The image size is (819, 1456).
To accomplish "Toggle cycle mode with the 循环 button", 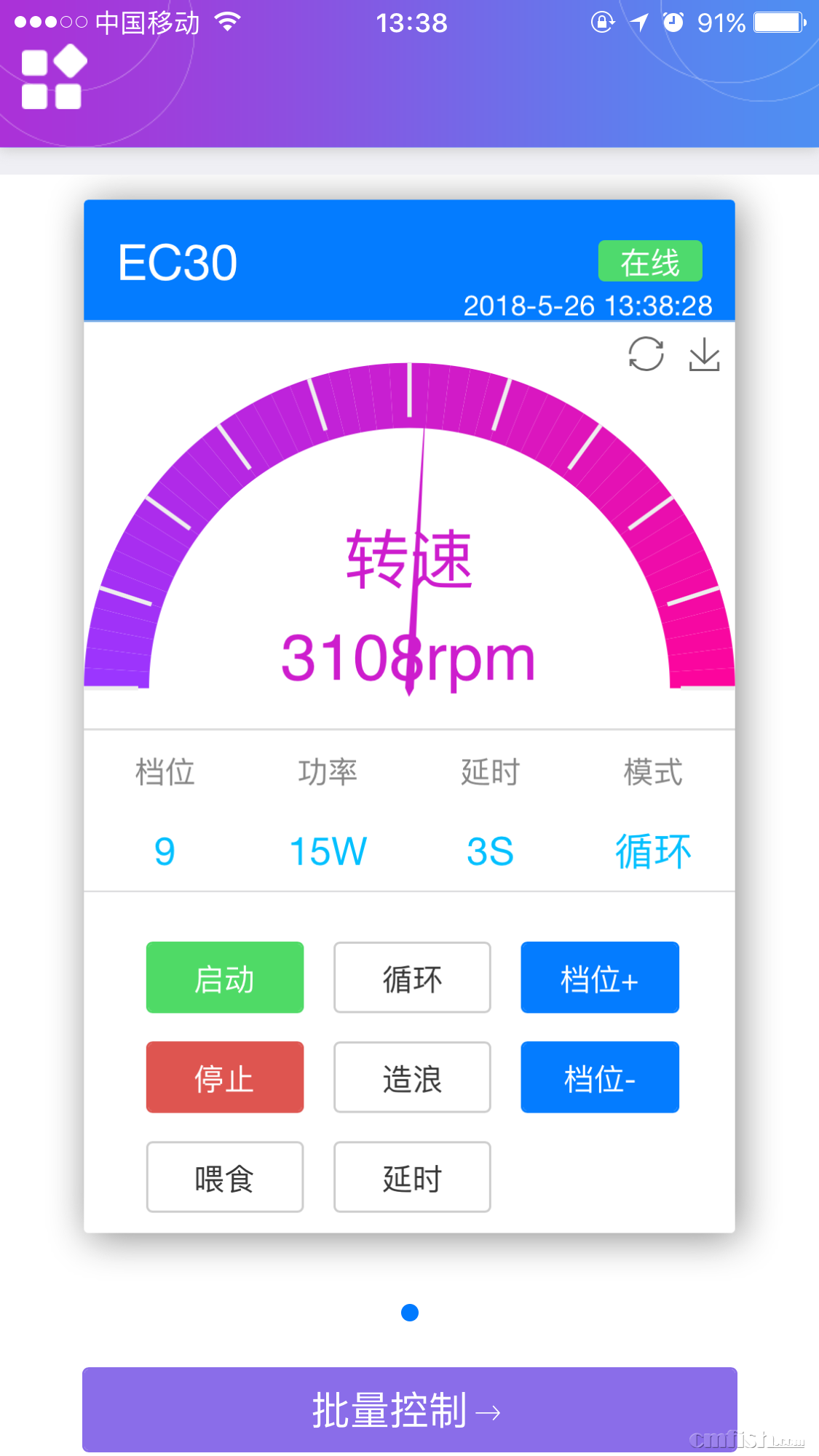I will [x=411, y=978].
